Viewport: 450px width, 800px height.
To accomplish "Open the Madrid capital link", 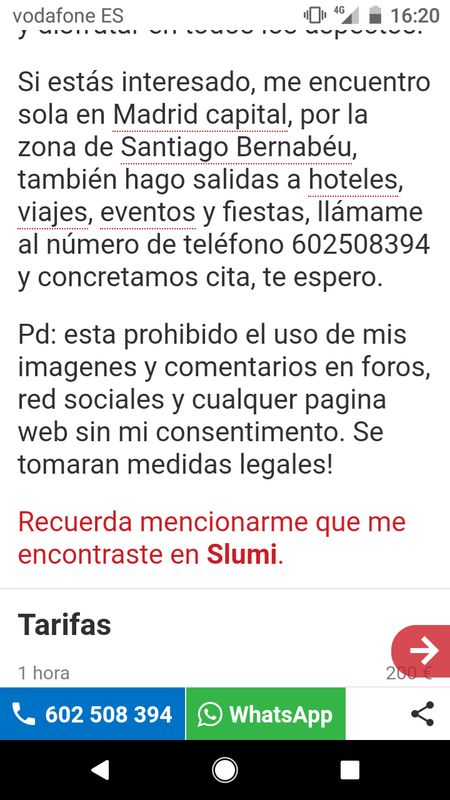I will point(199,115).
